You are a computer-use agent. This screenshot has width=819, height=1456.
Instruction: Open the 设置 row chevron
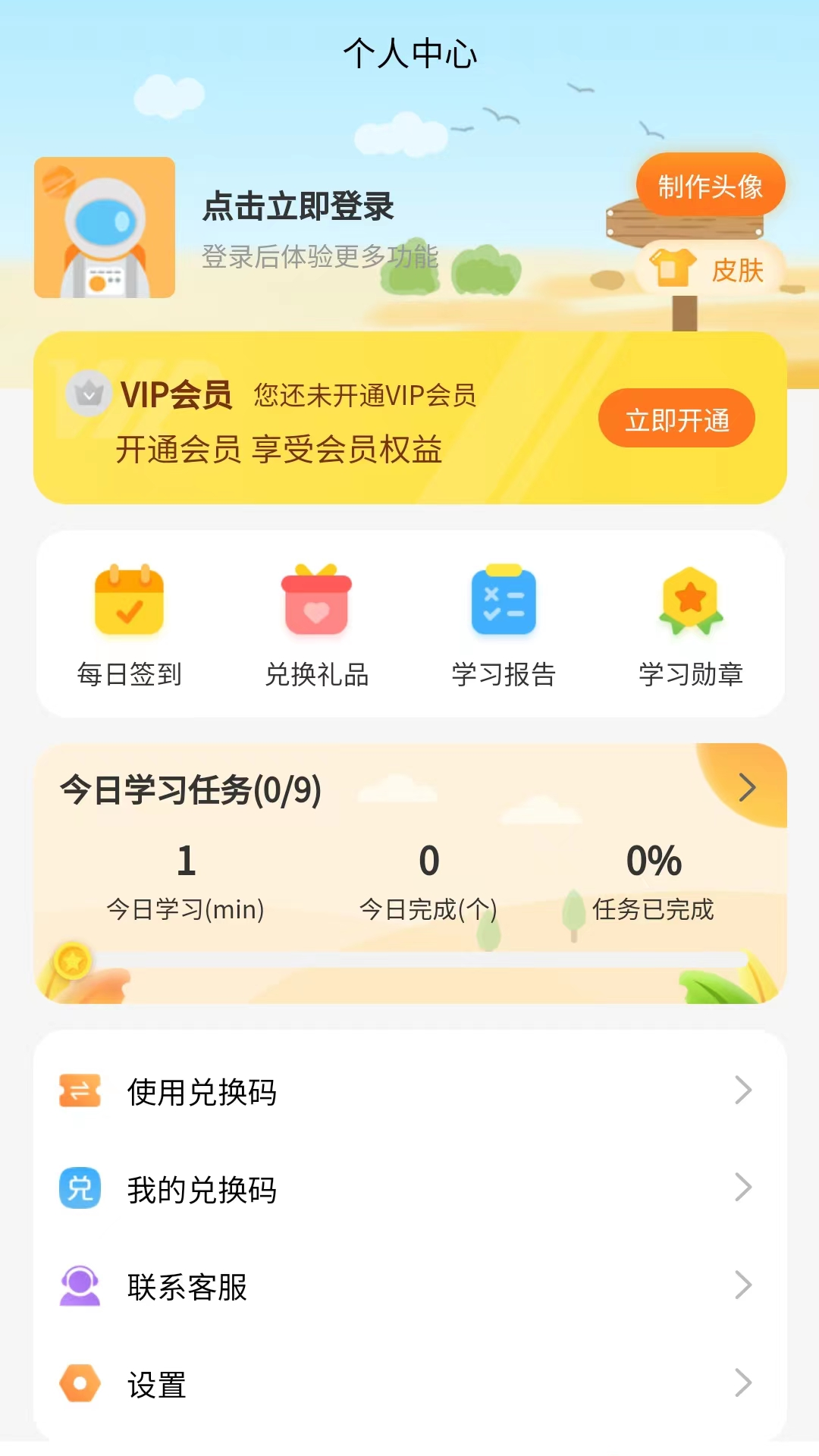[743, 1382]
